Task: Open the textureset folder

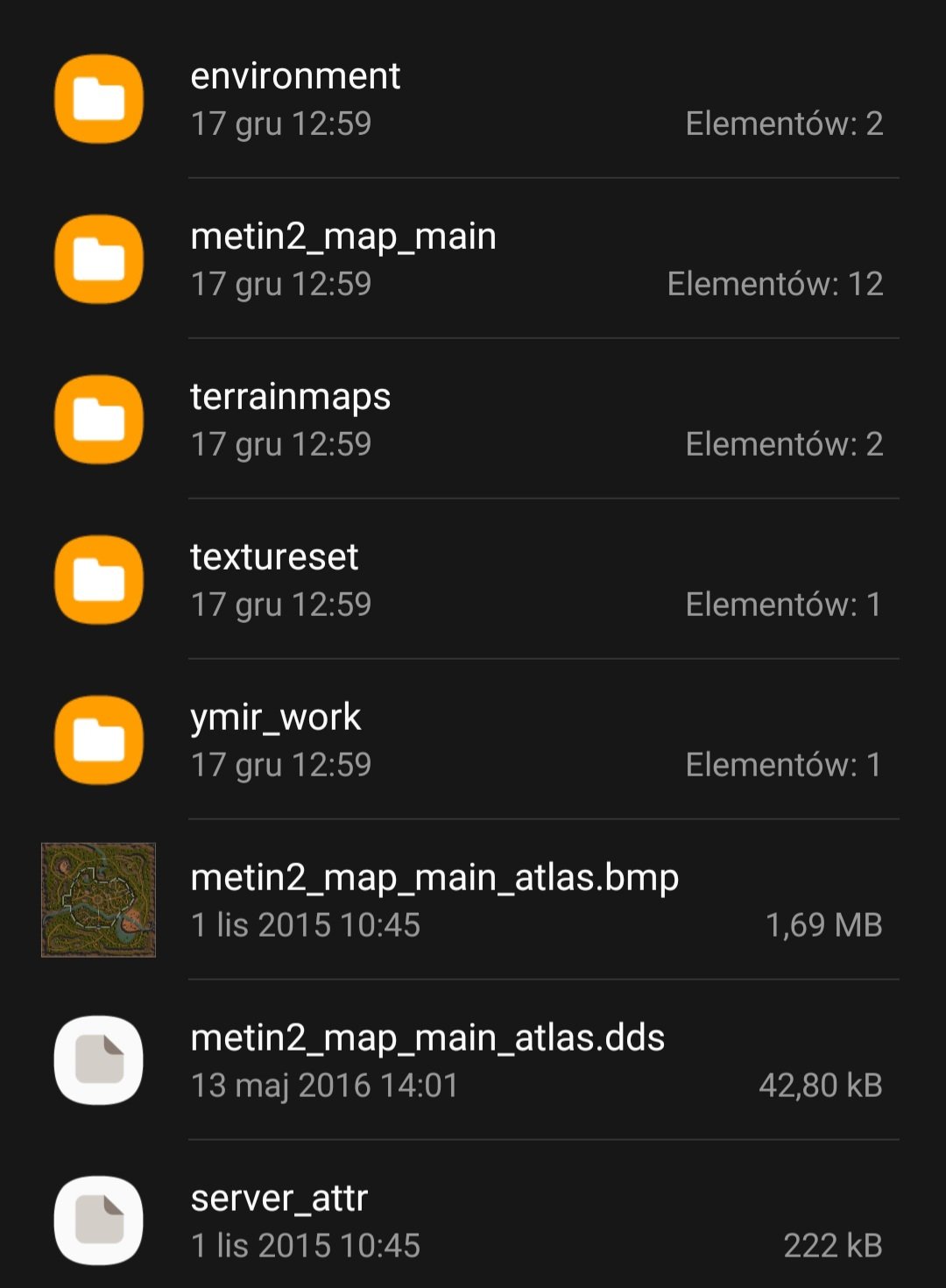Action: pyautogui.click(x=274, y=558)
